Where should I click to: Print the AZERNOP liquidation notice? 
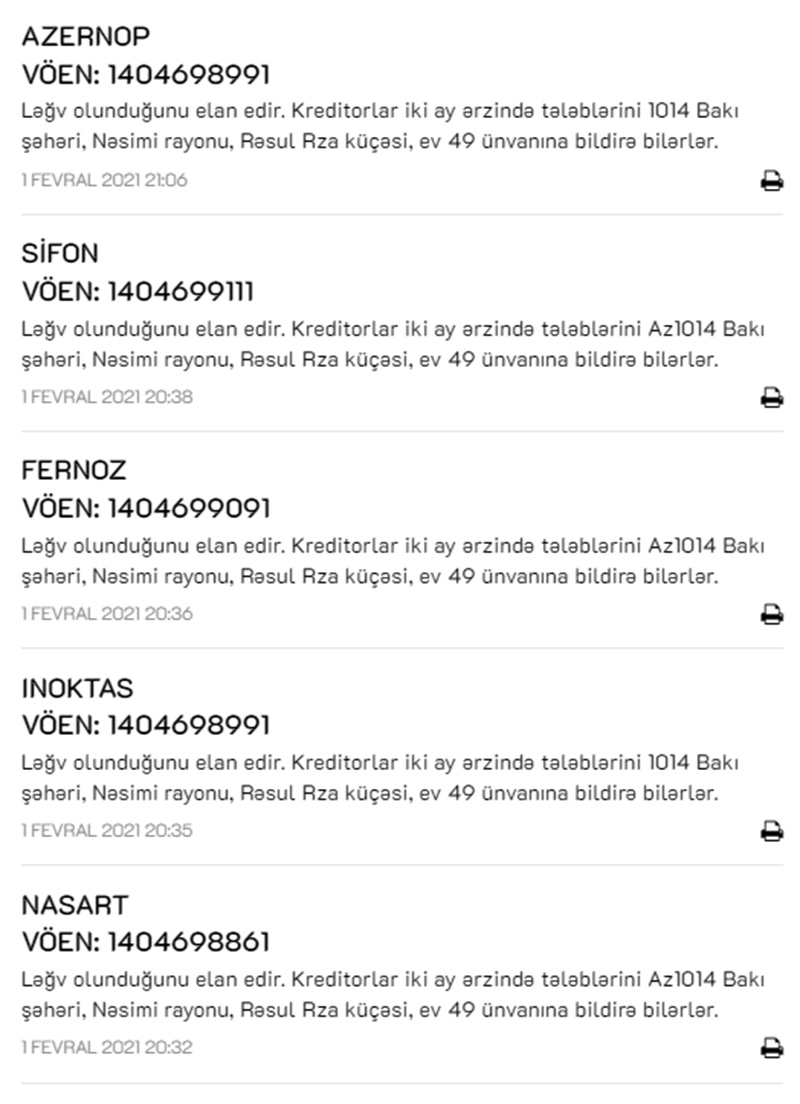(771, 181)
